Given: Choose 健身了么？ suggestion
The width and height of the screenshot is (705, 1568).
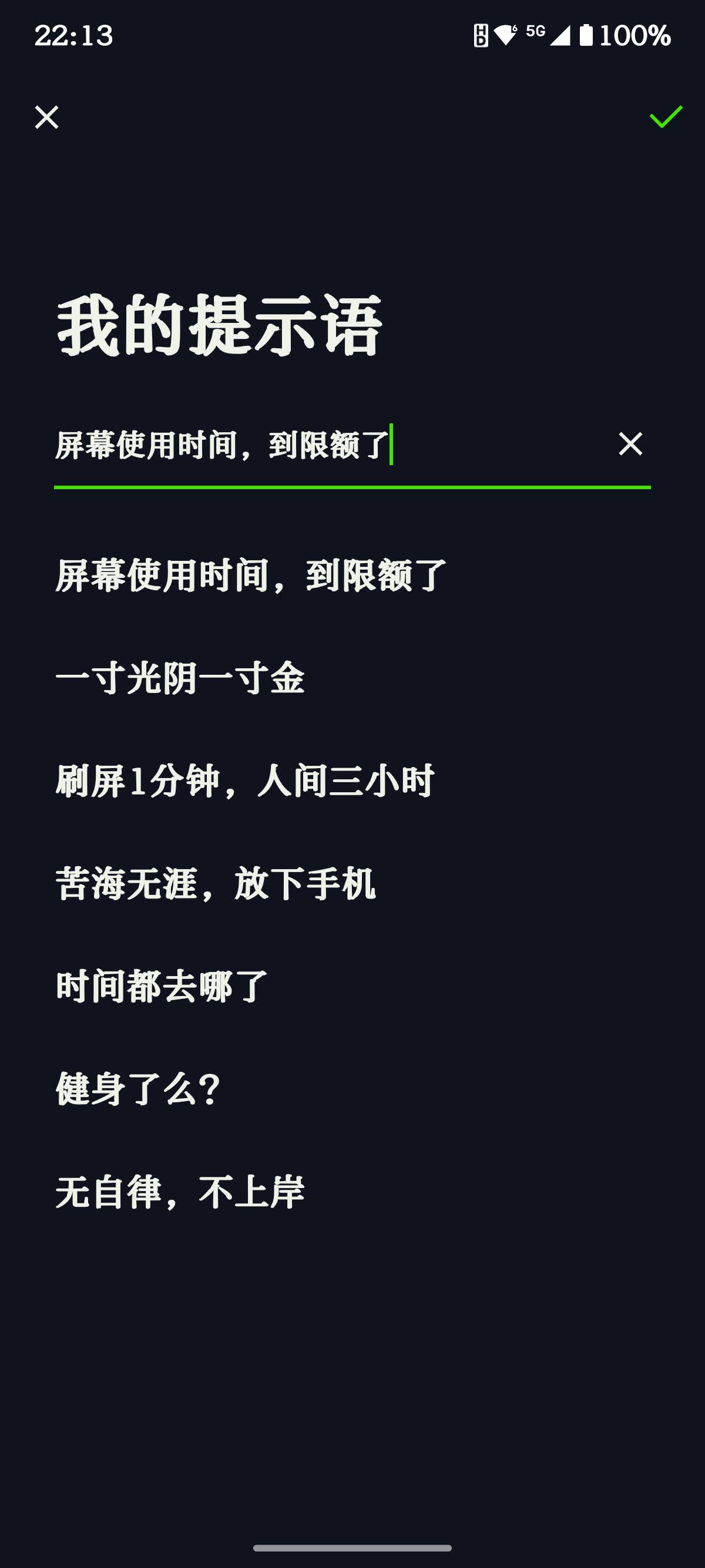Looking at the screenshot, I should pos(138,1089).
